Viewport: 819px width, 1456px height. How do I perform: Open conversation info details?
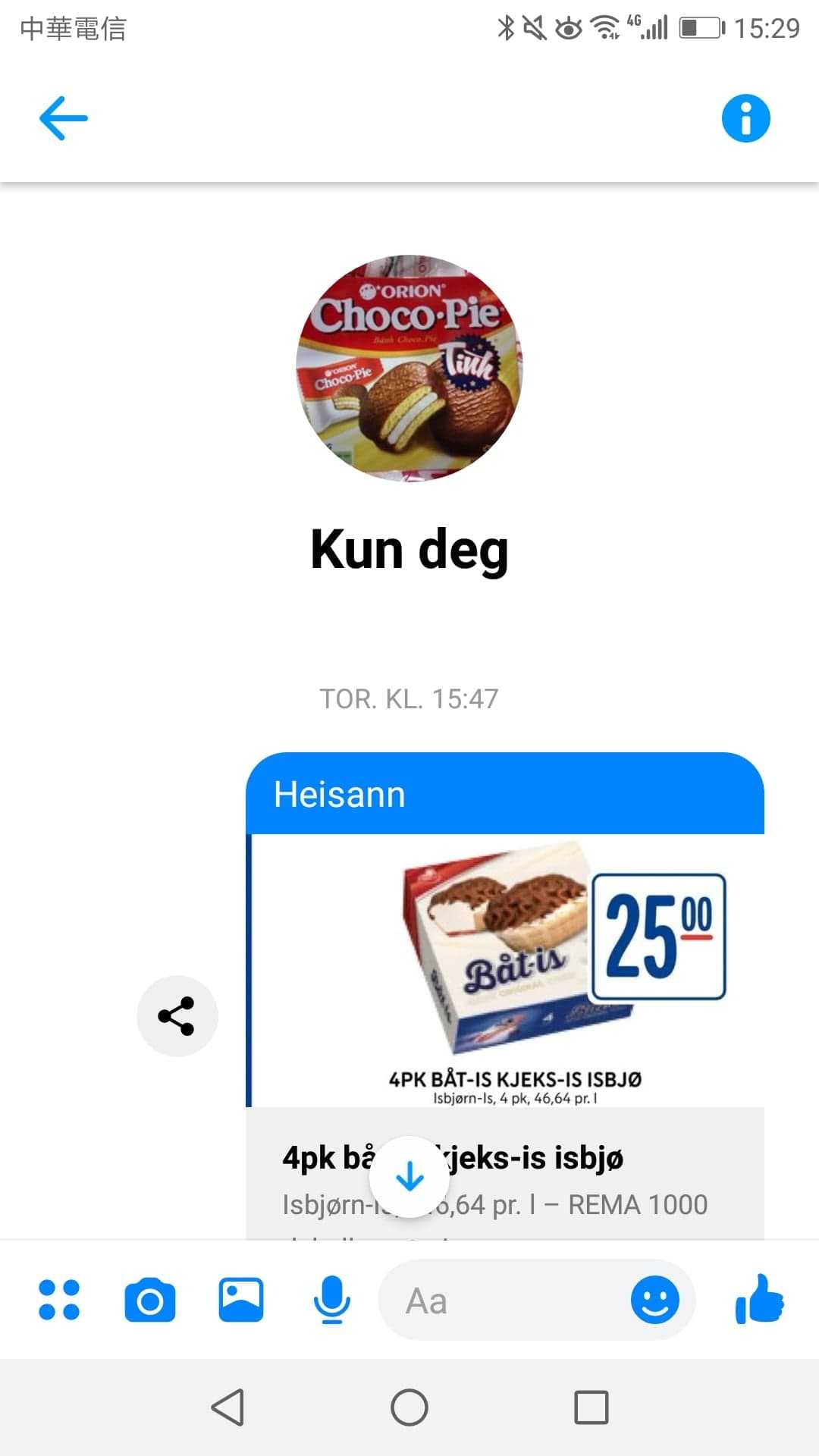745,118
